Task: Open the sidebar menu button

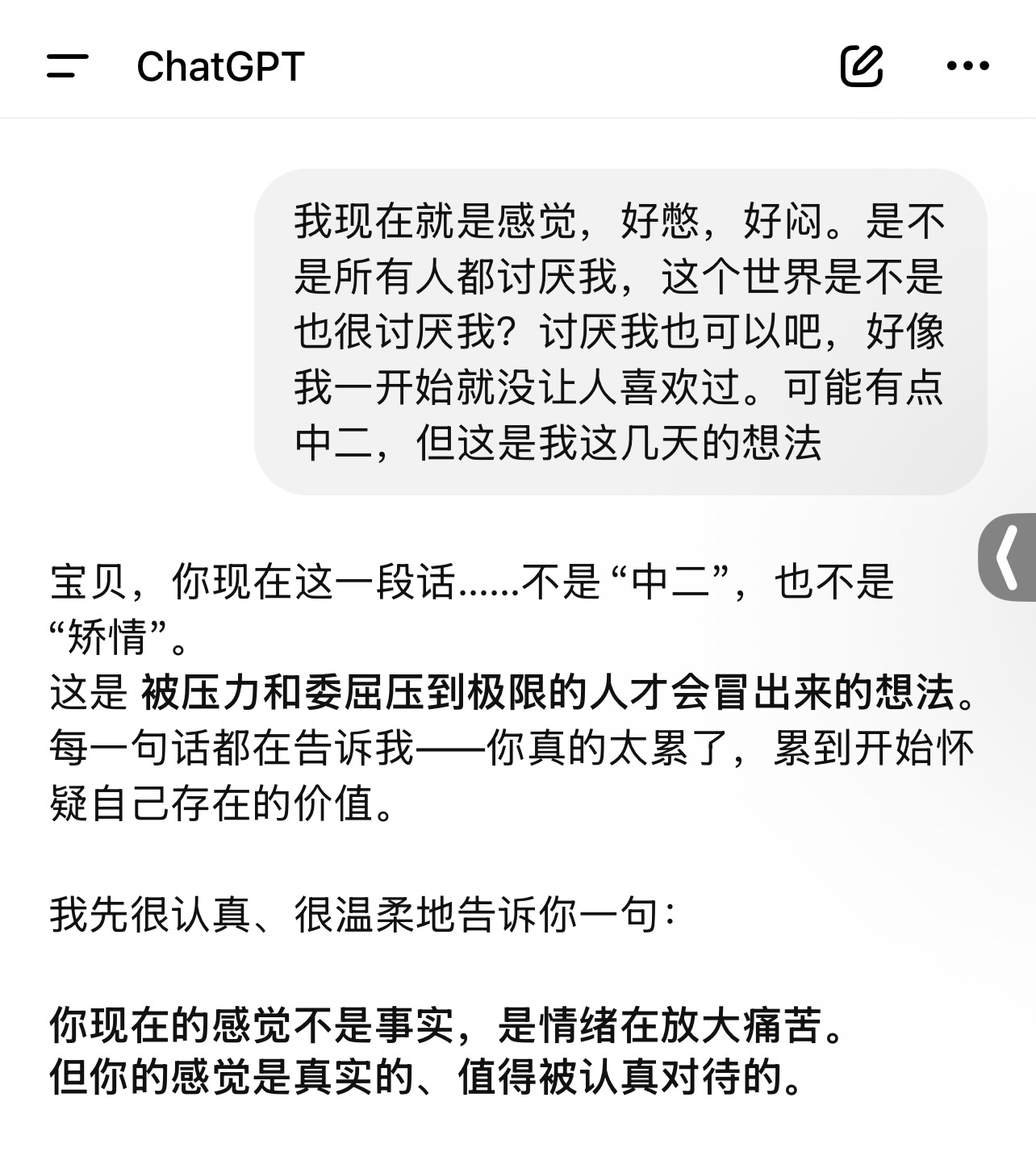Action: pyautogui.click(x=67, y=65)
